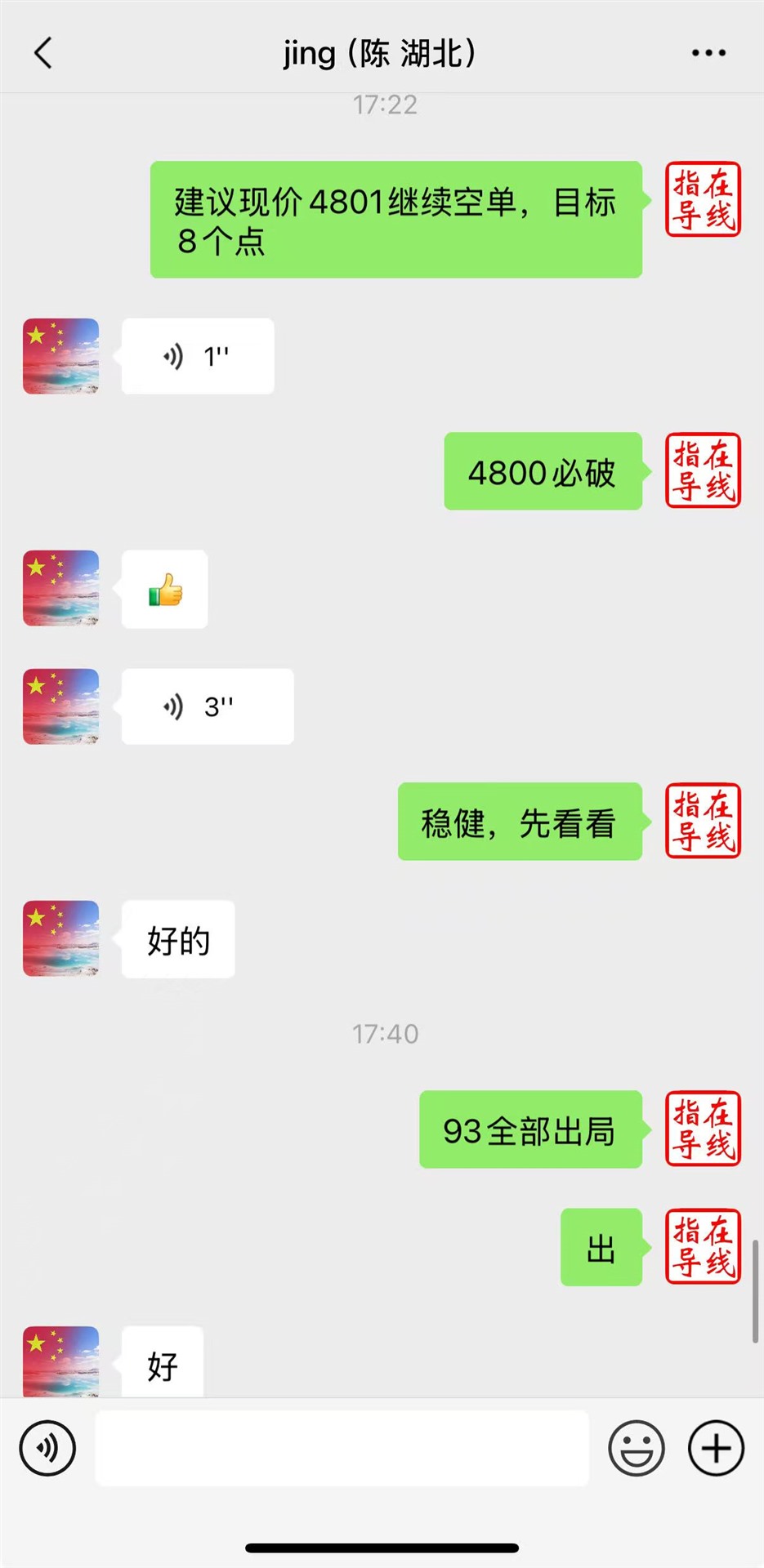Tap the contact's flag avatar near the top
The width and height of the screenshot is (764, 1568).
pos(60,355)
